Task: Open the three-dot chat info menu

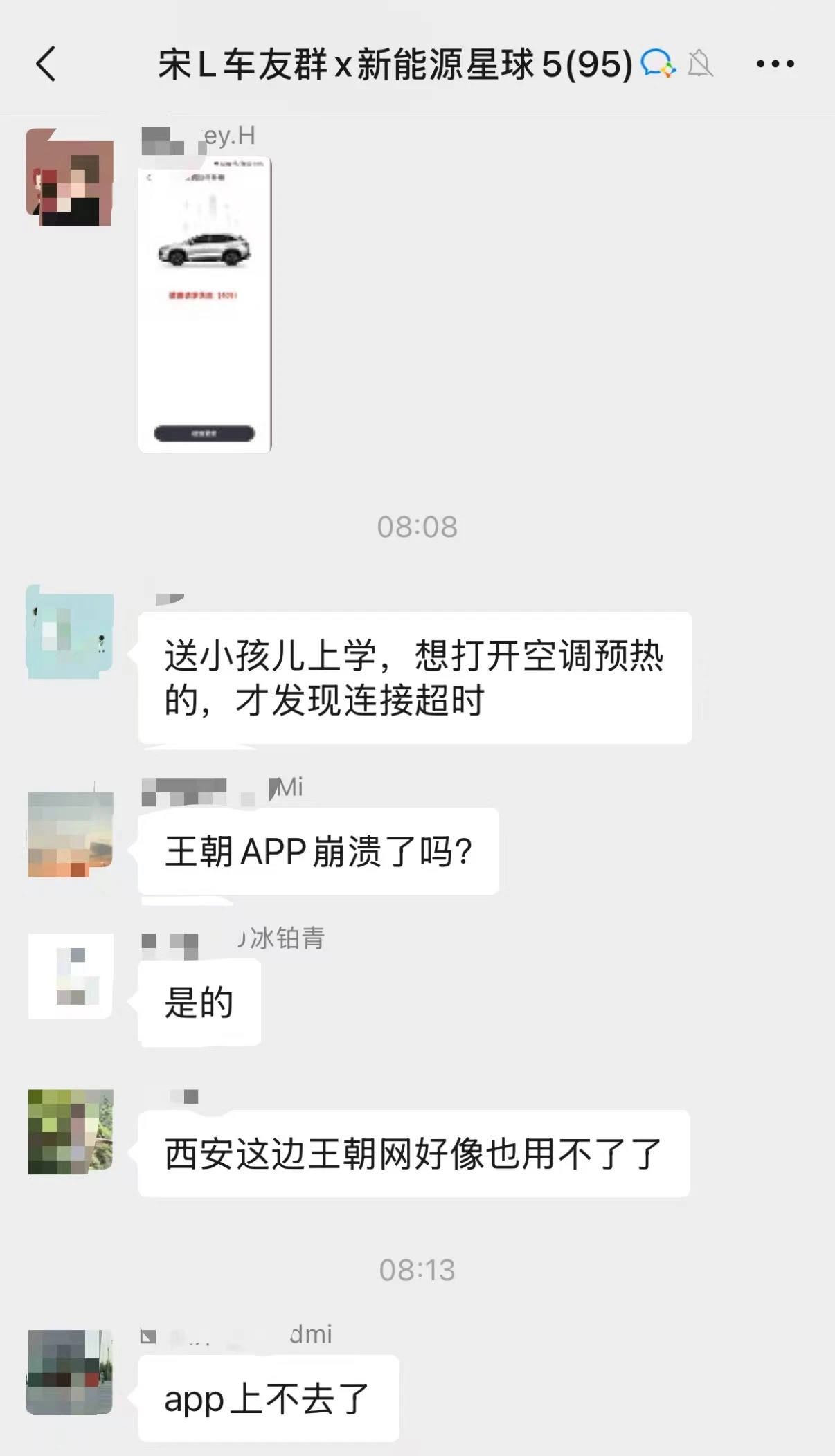Action: [x=775, y=64]
